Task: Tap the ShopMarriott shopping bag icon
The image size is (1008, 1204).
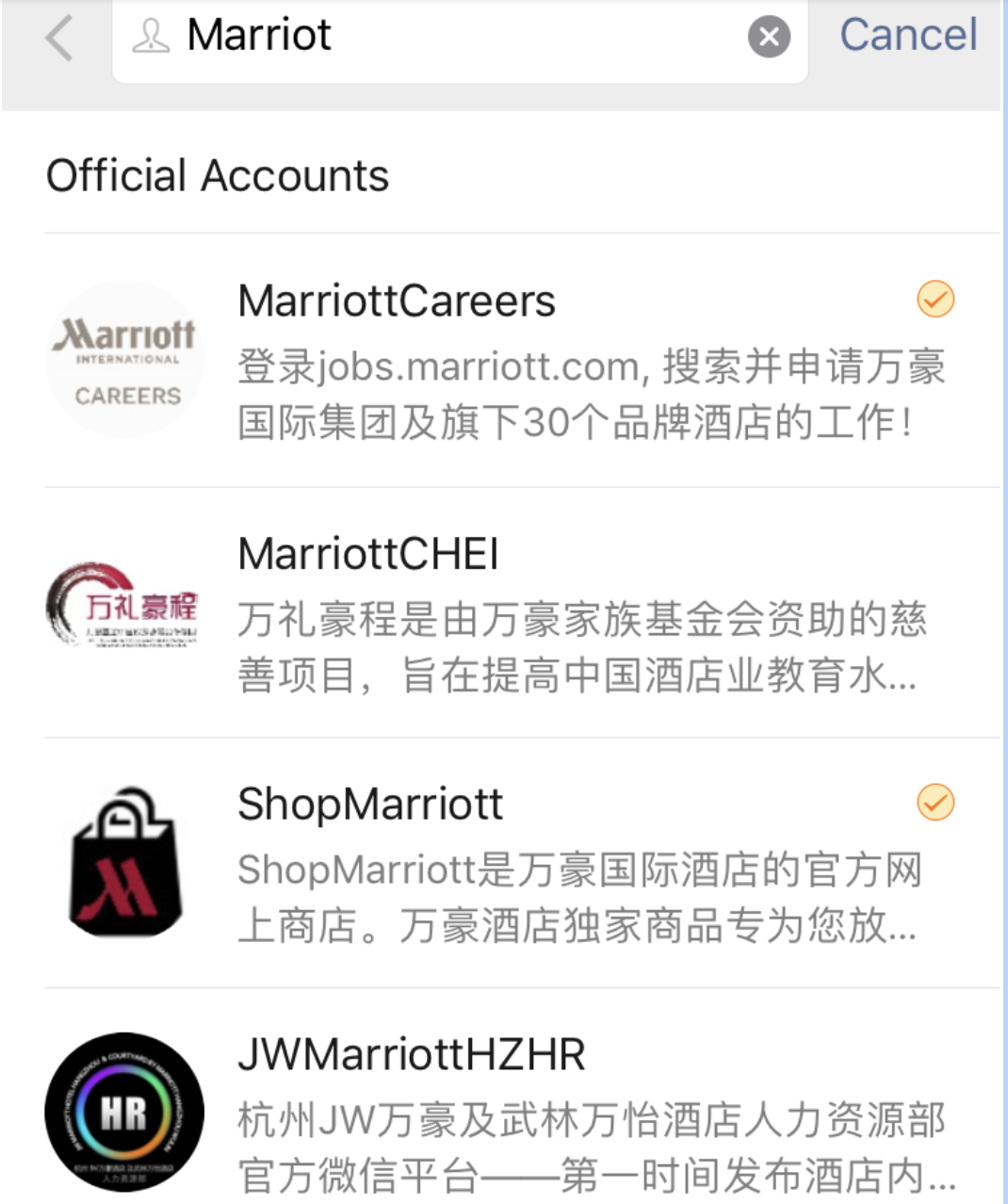Action: tap(124, 862)
